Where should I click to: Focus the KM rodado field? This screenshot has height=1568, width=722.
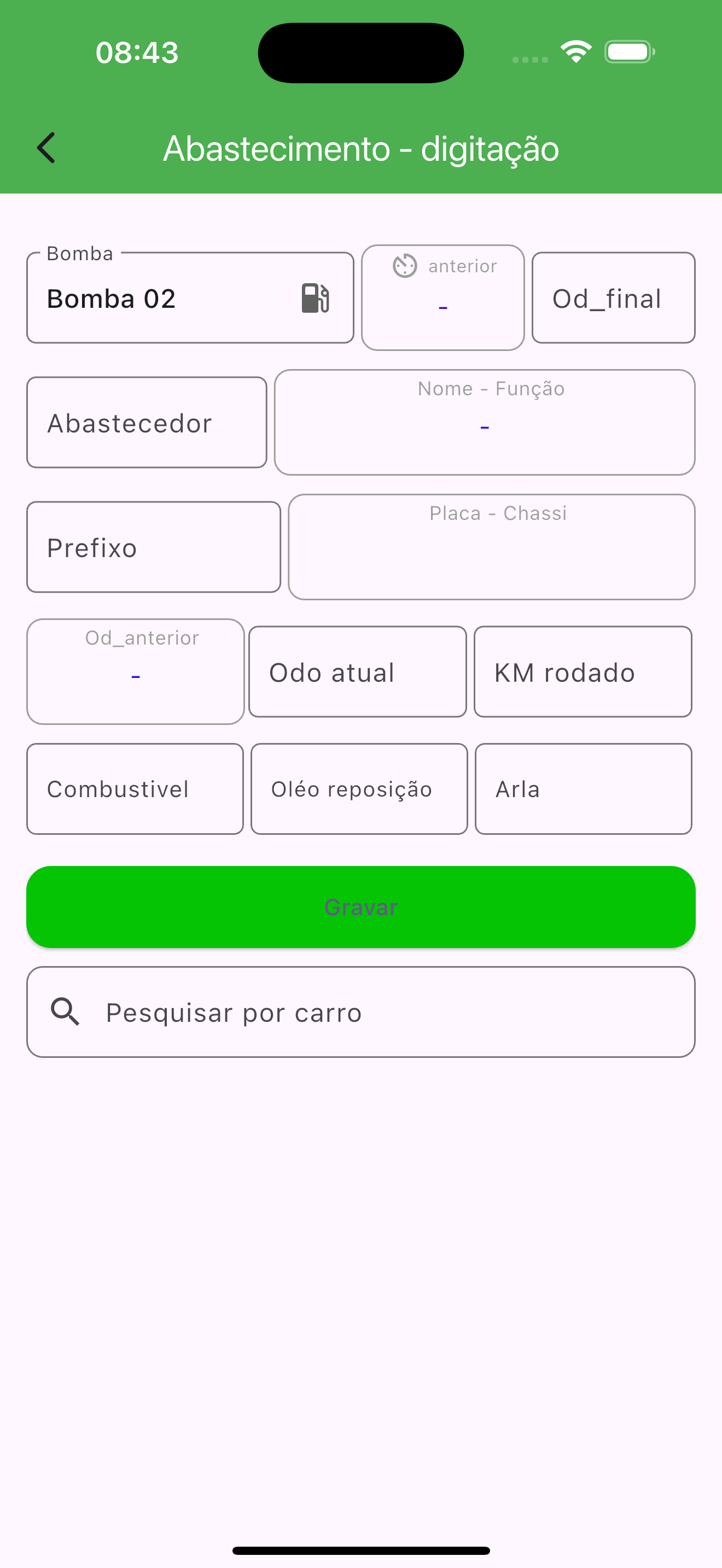(x=583, y=672)
